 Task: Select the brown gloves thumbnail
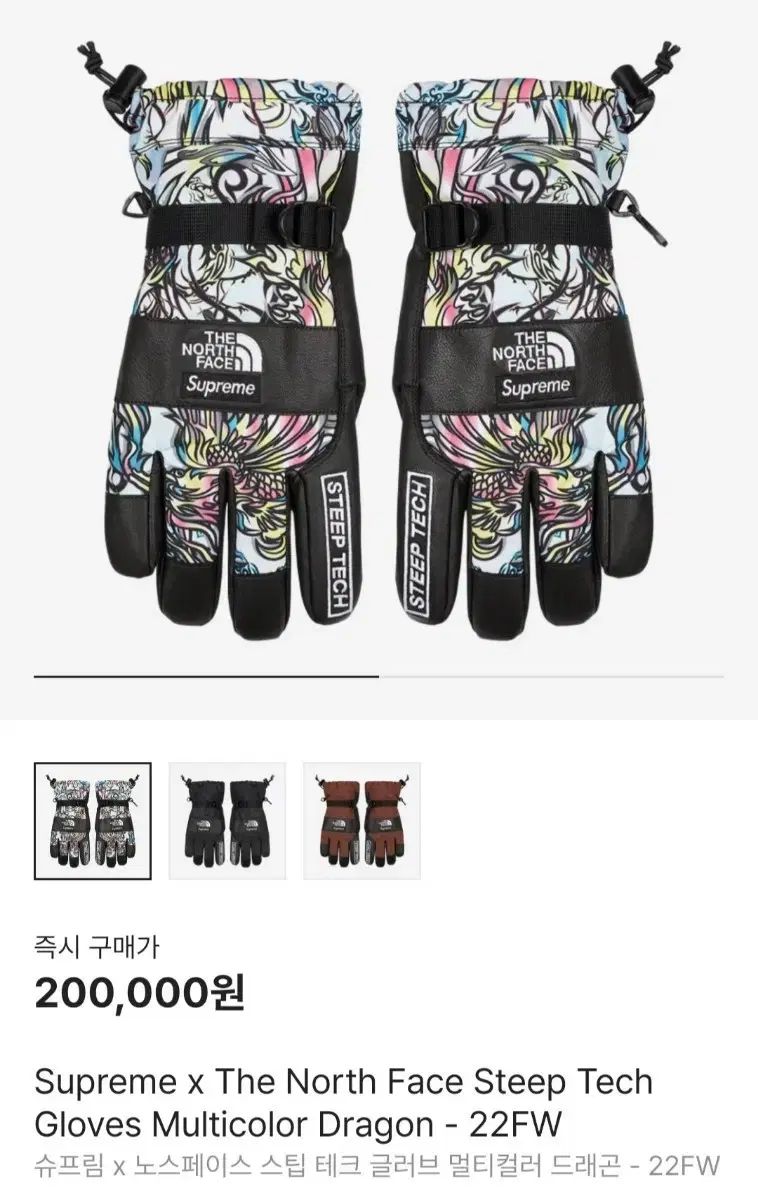click(362, 821)
